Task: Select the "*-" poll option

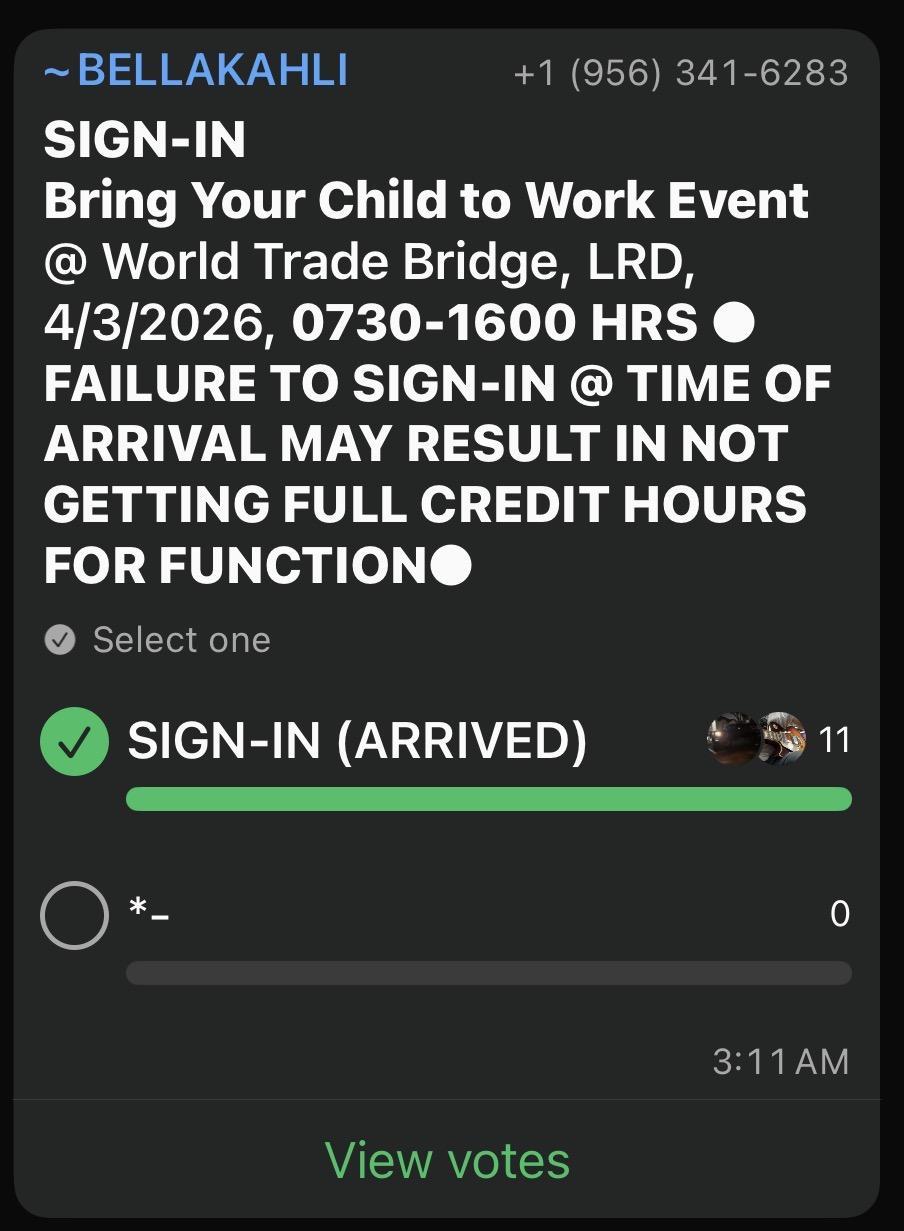Action: tap(74, 914)
